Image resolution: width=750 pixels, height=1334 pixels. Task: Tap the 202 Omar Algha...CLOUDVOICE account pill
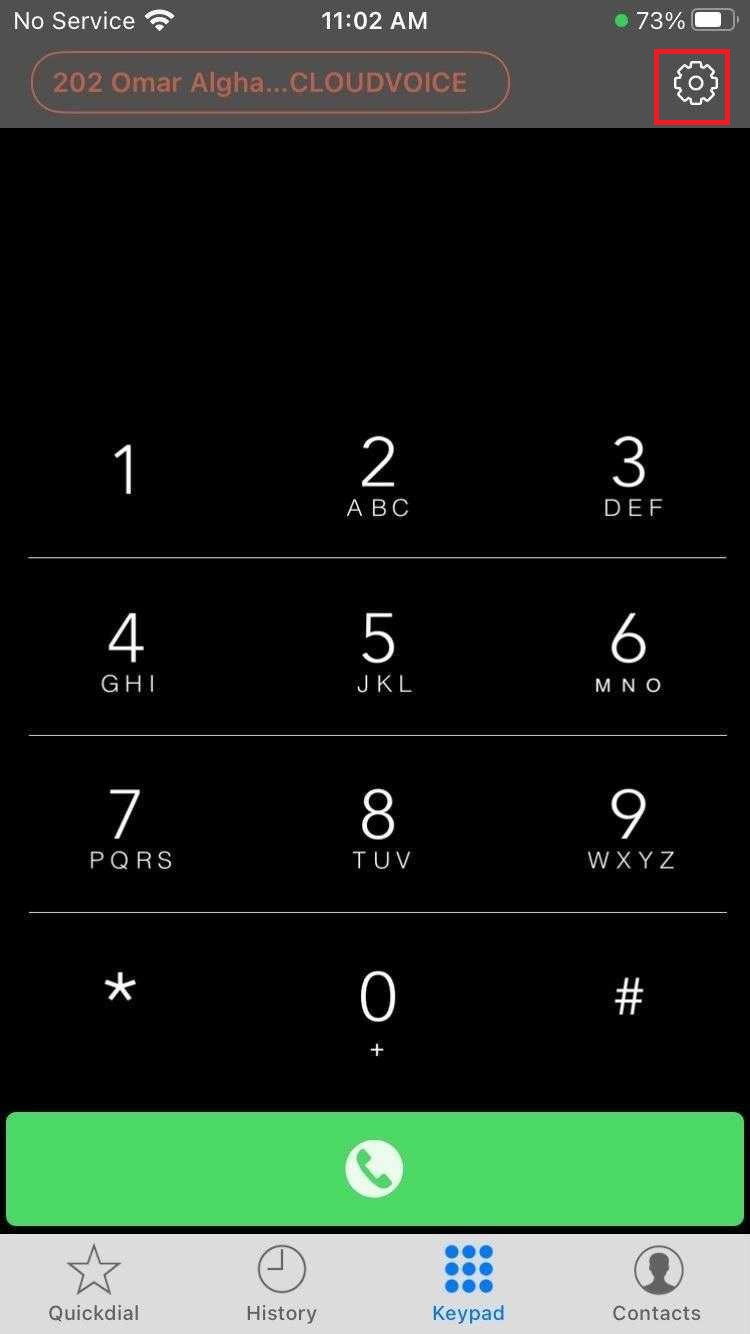[270, 82]
